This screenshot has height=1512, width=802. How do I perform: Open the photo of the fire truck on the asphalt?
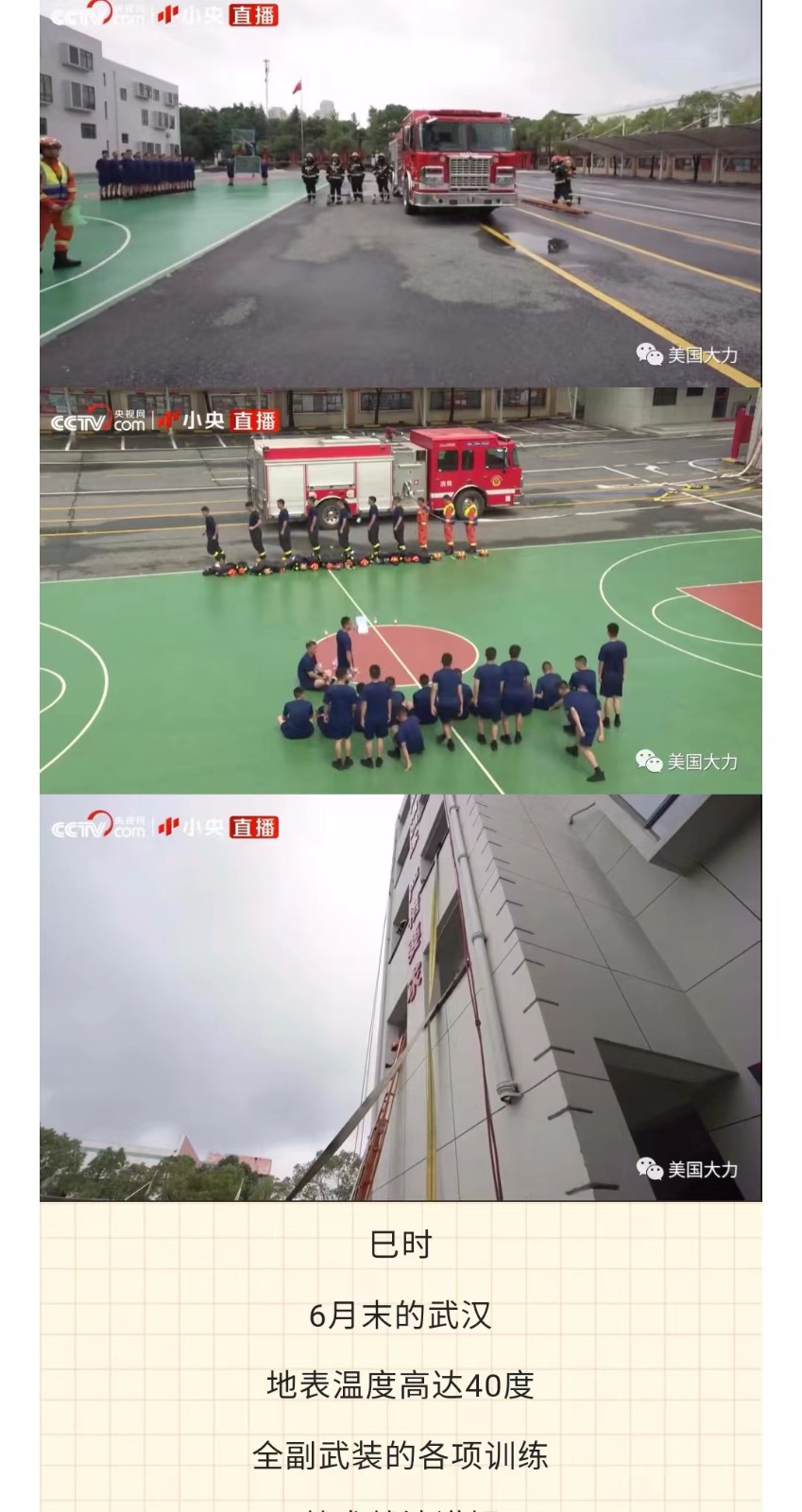coord(401,193)
